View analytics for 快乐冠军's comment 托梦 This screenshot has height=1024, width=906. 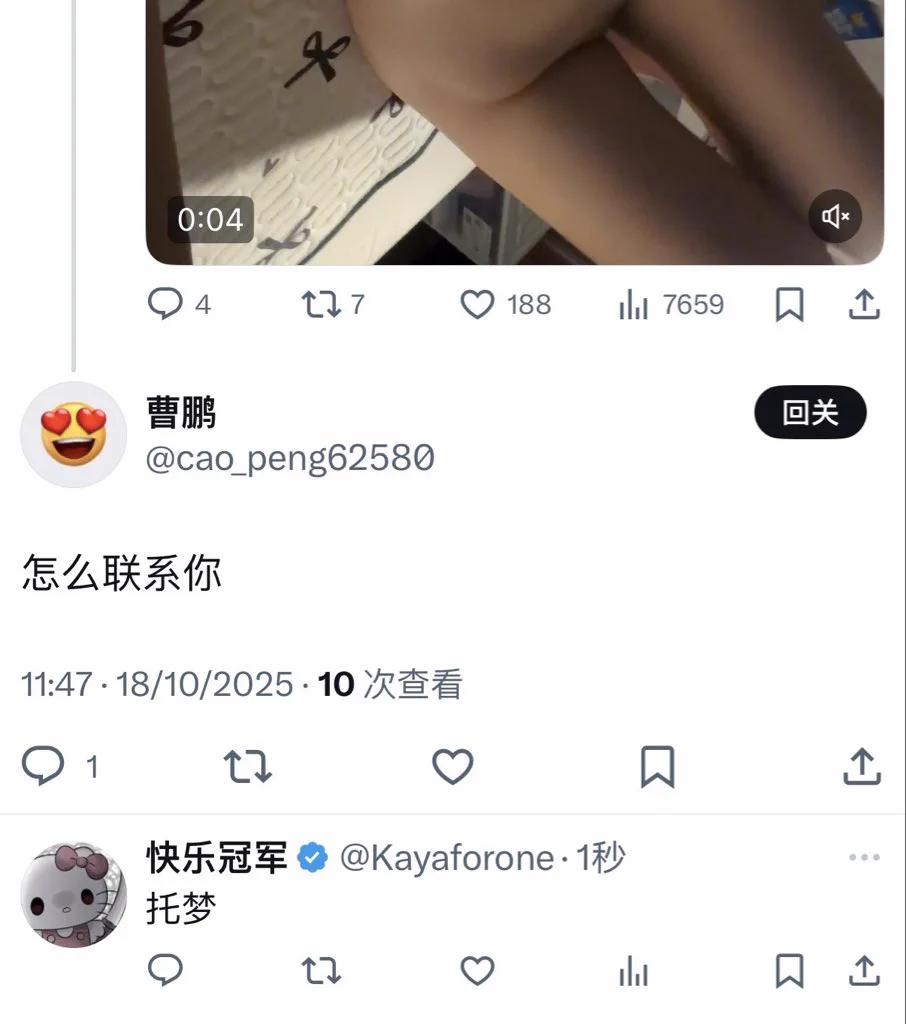click(633, 970)
